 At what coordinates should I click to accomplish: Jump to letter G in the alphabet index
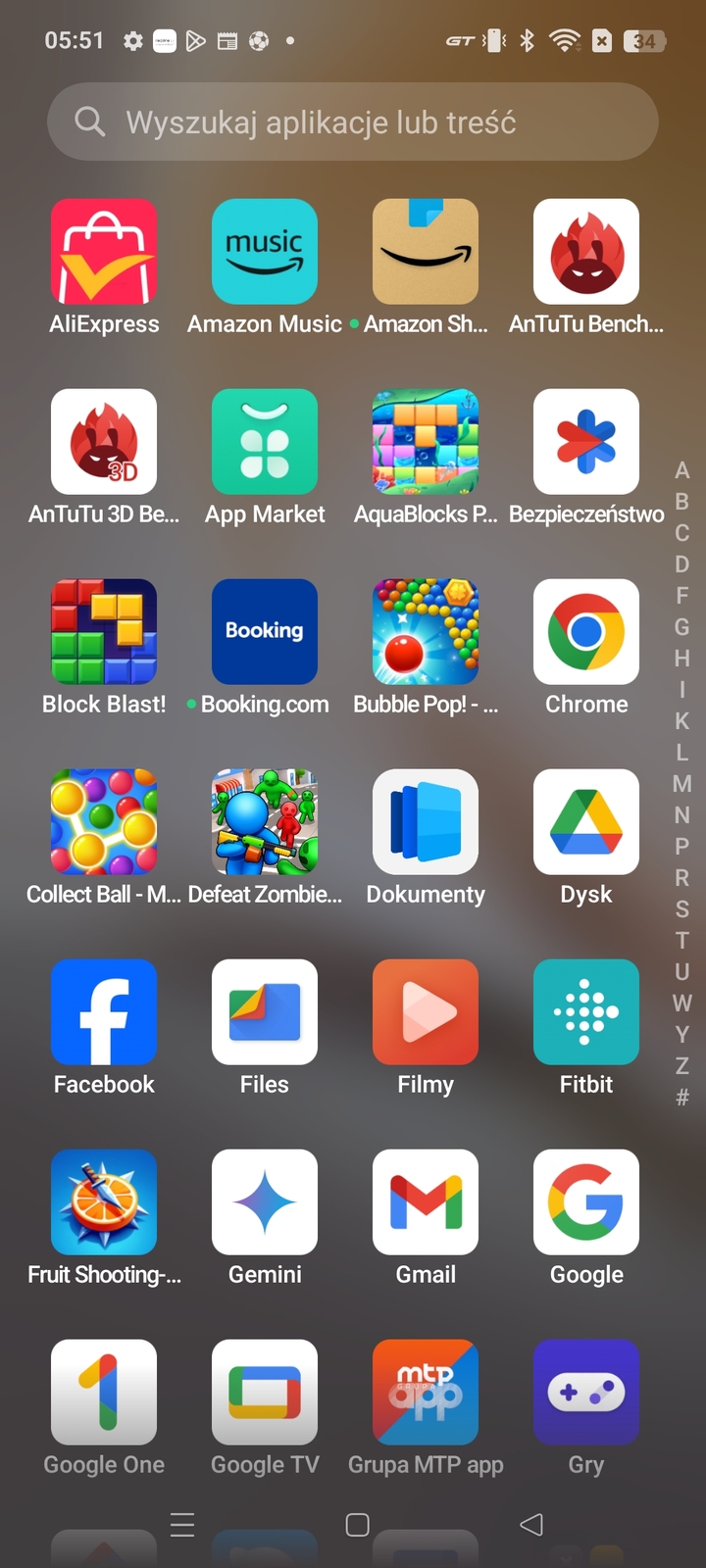682,627
